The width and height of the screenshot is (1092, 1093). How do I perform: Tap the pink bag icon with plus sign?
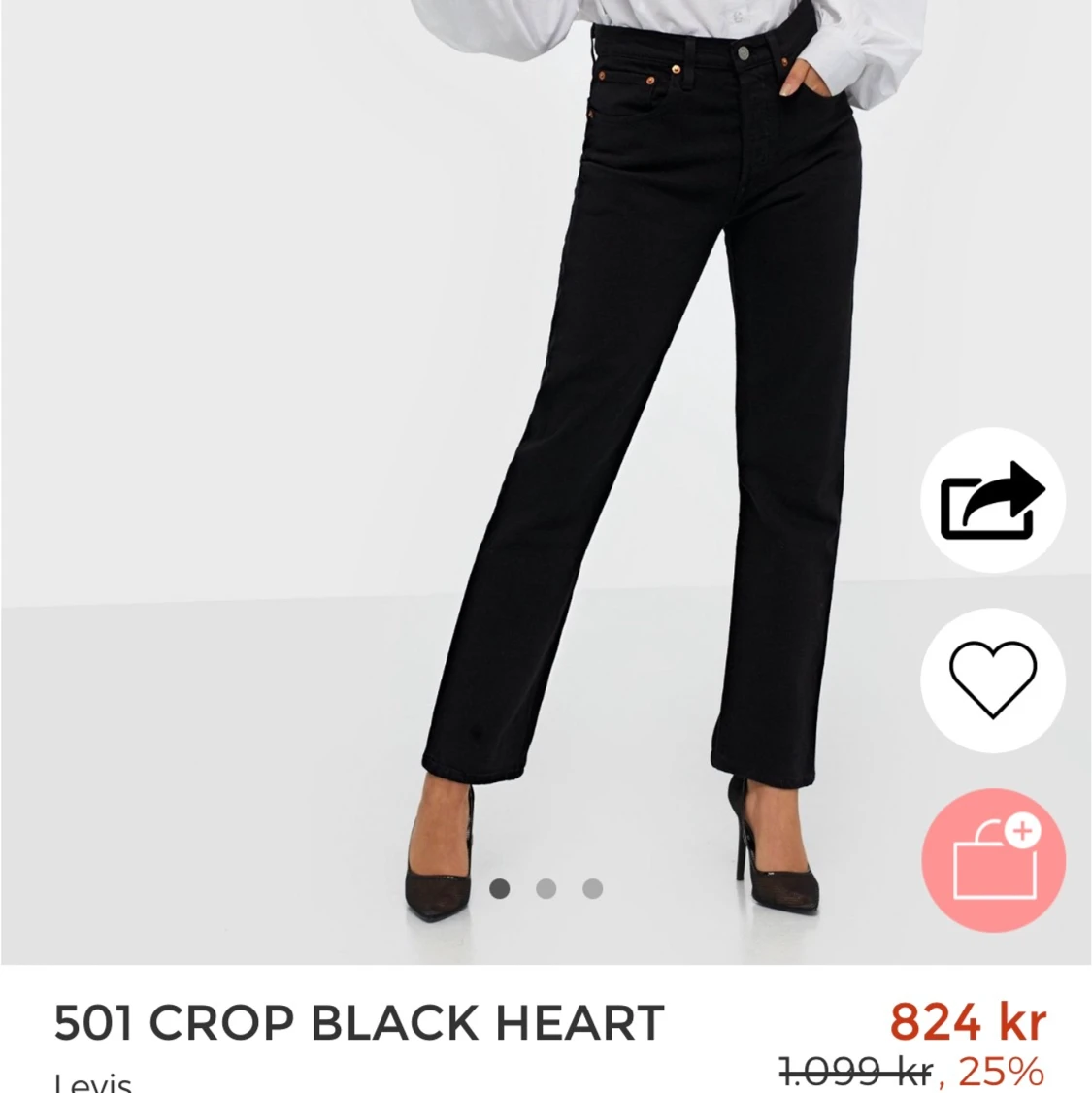click(992, 862)
